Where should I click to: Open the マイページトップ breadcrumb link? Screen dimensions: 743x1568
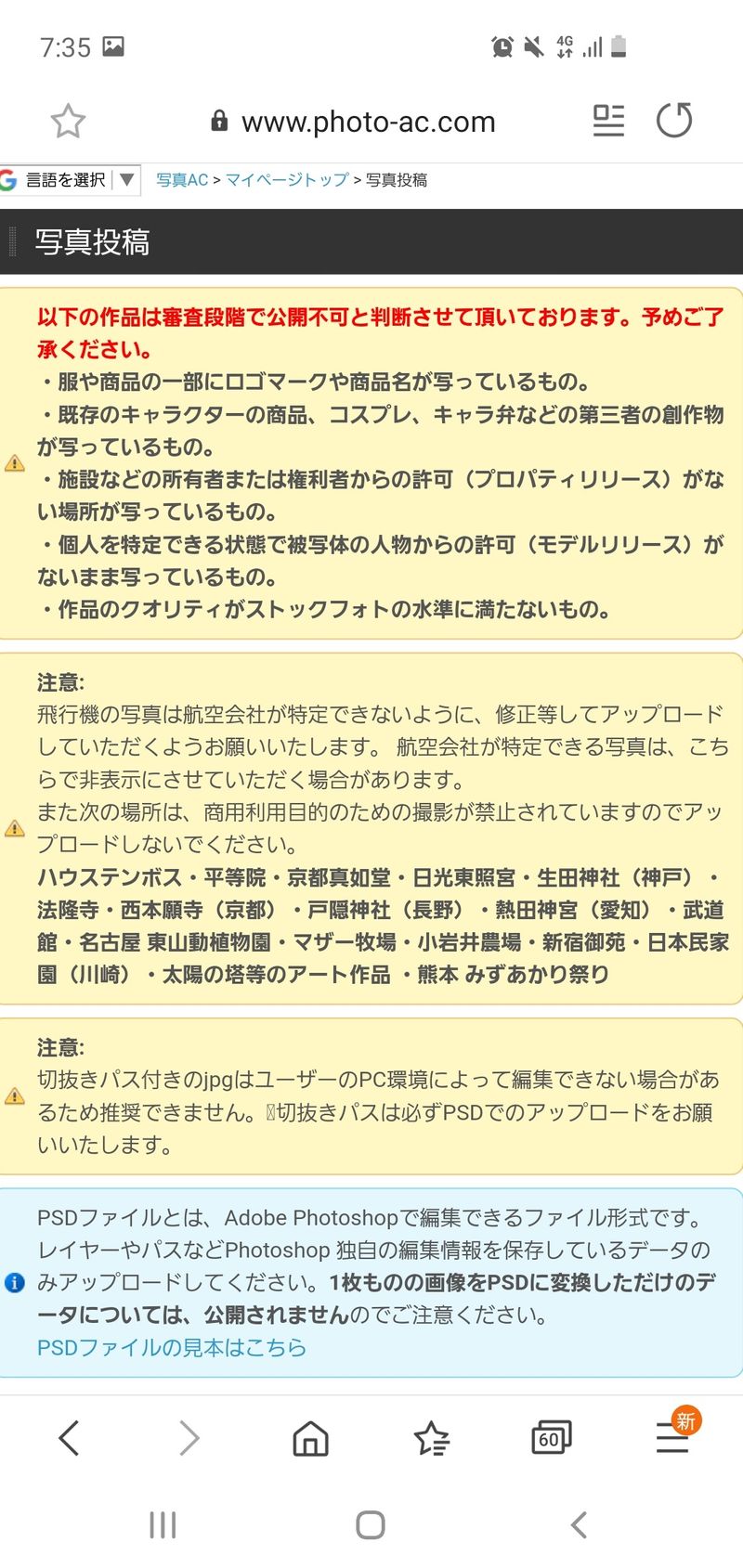point(287,180)
